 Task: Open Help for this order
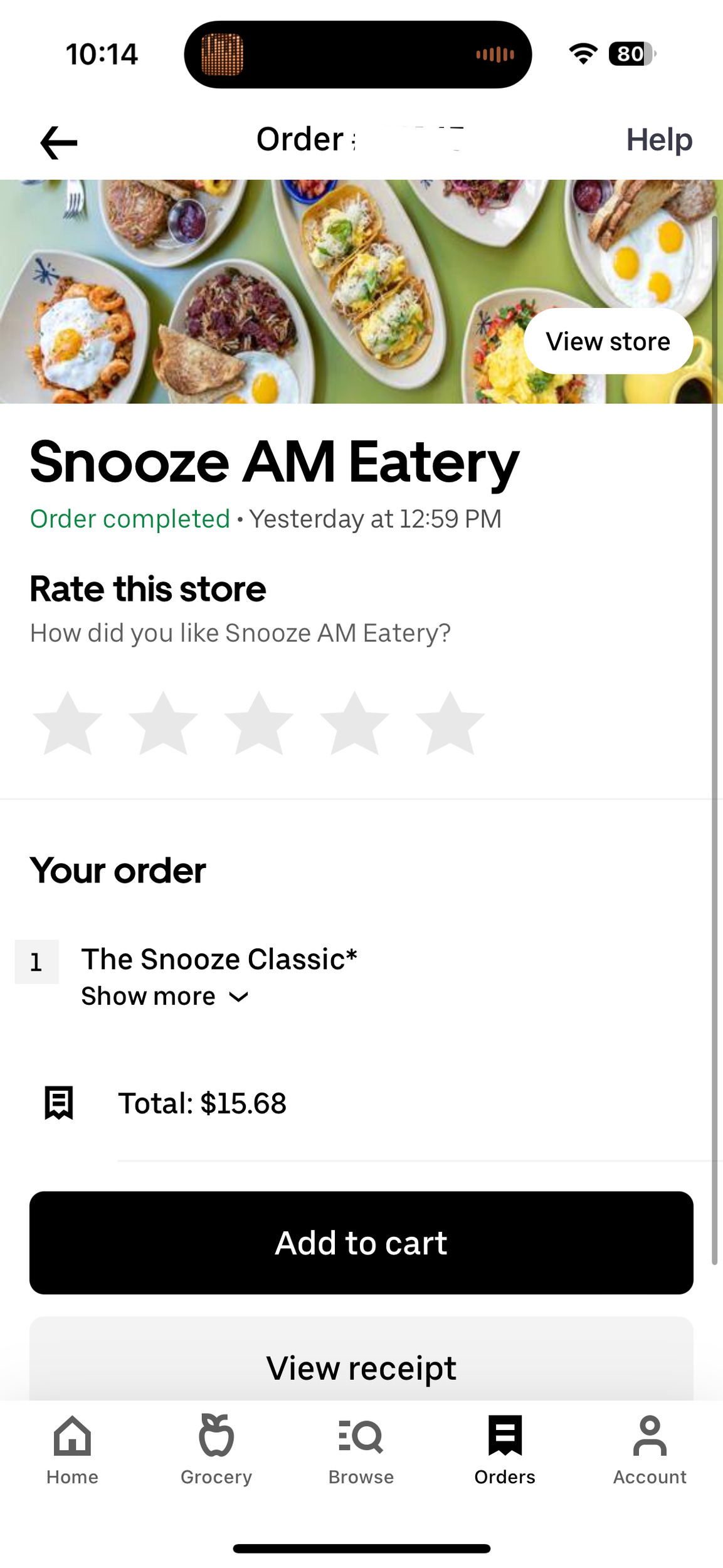pos(658,140)
